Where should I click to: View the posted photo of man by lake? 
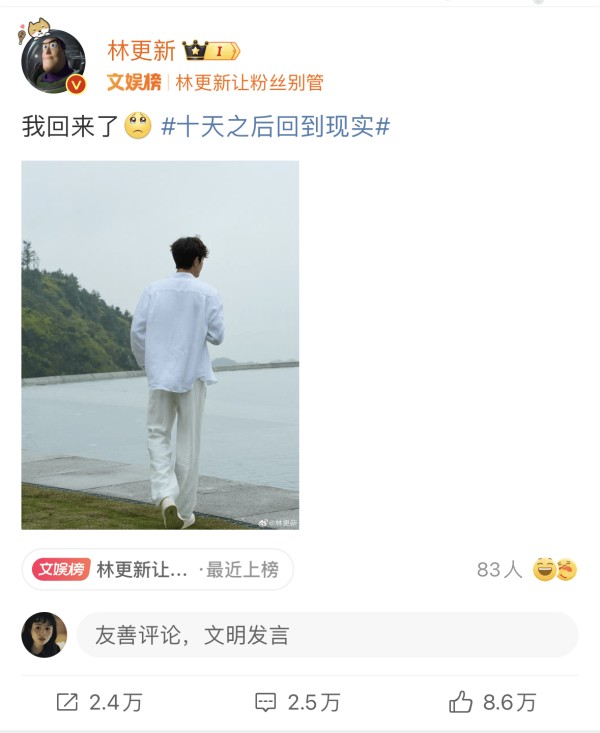coord(160,345)
